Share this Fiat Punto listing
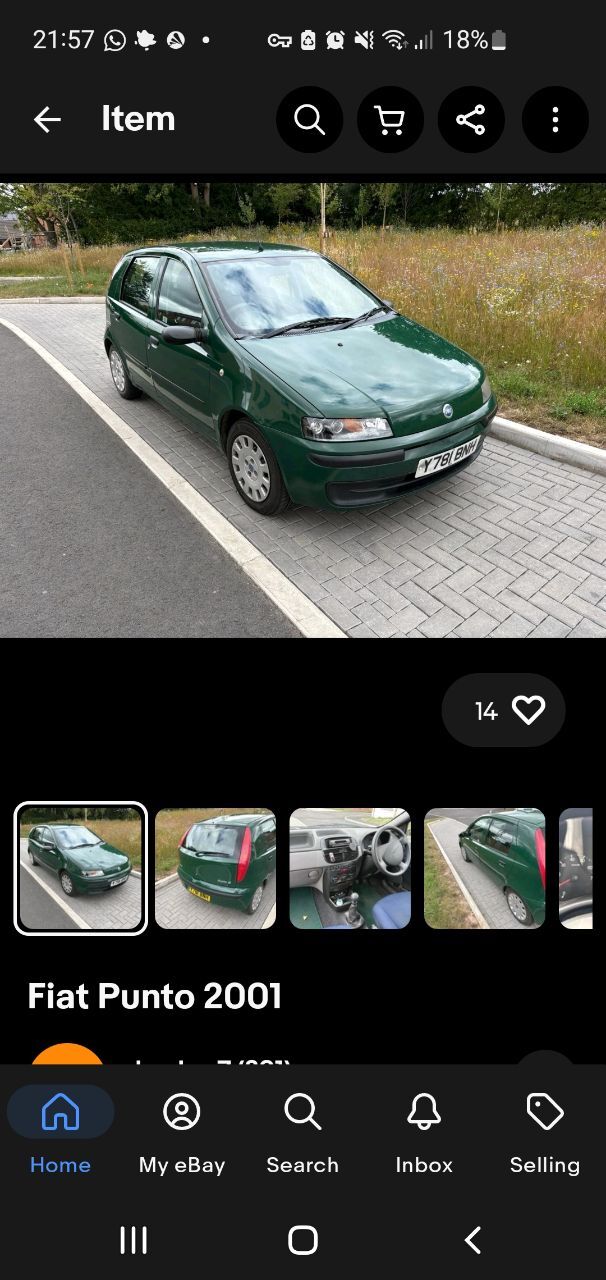Screen dimensions: 606x1280 click(471, 120)
